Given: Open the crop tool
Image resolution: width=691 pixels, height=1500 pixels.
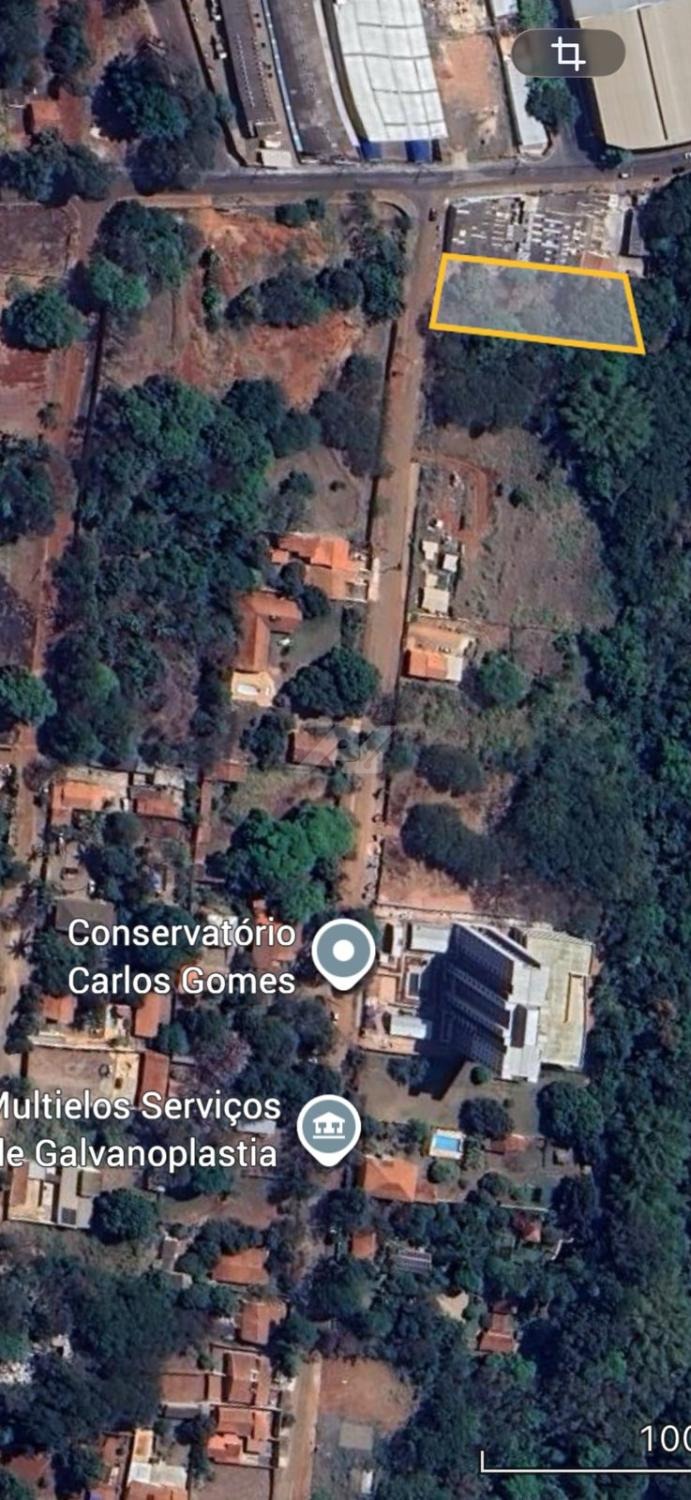Looking at the screenshot, I should pos(568,54).
